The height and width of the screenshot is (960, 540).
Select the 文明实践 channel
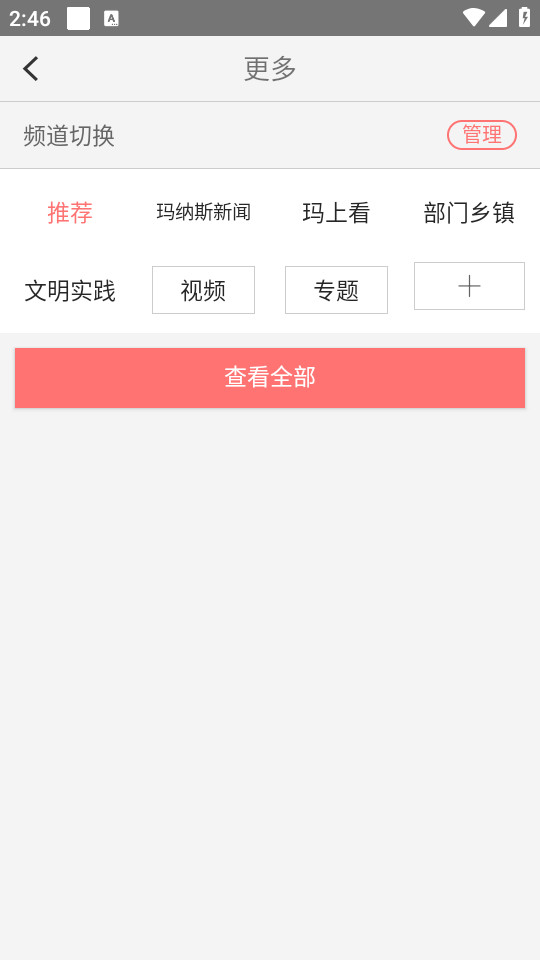(70, 290)
